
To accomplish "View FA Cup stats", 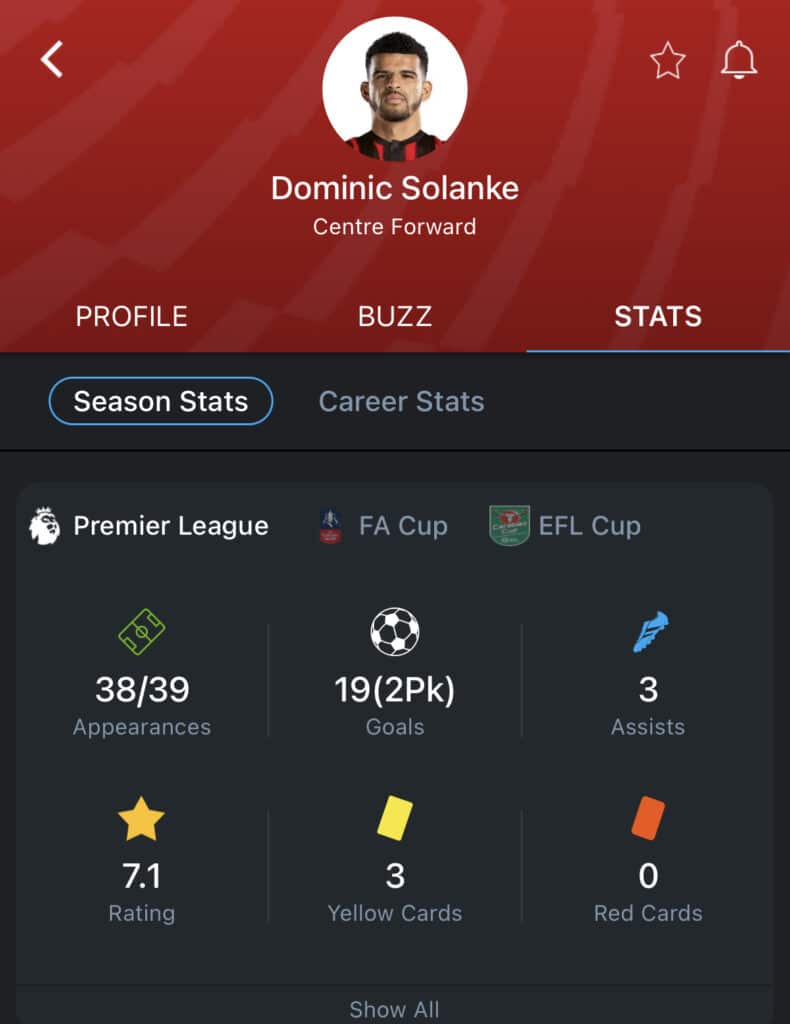I will 383,526.
